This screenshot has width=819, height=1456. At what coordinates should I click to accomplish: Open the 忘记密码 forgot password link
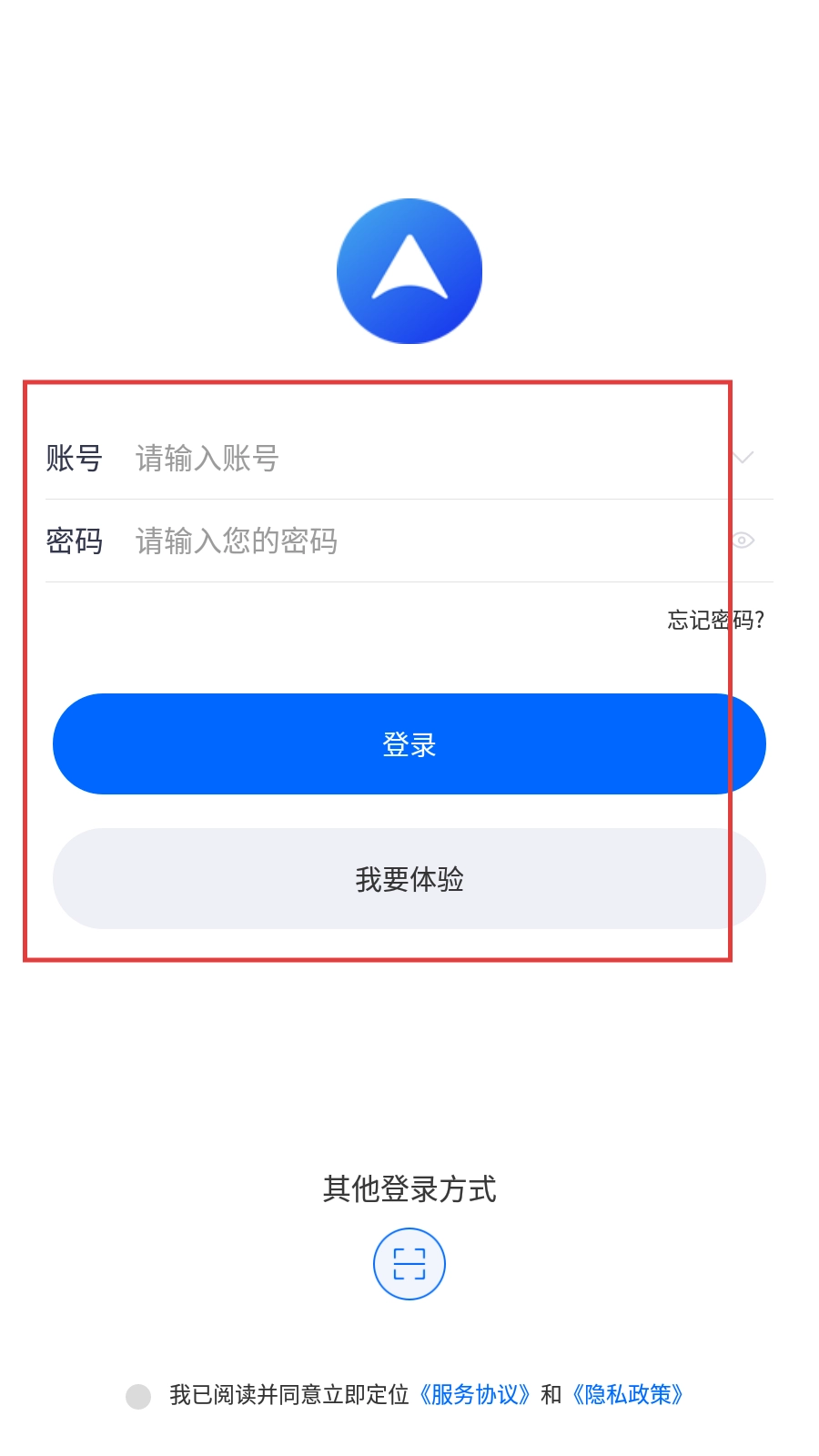(715, 621)
